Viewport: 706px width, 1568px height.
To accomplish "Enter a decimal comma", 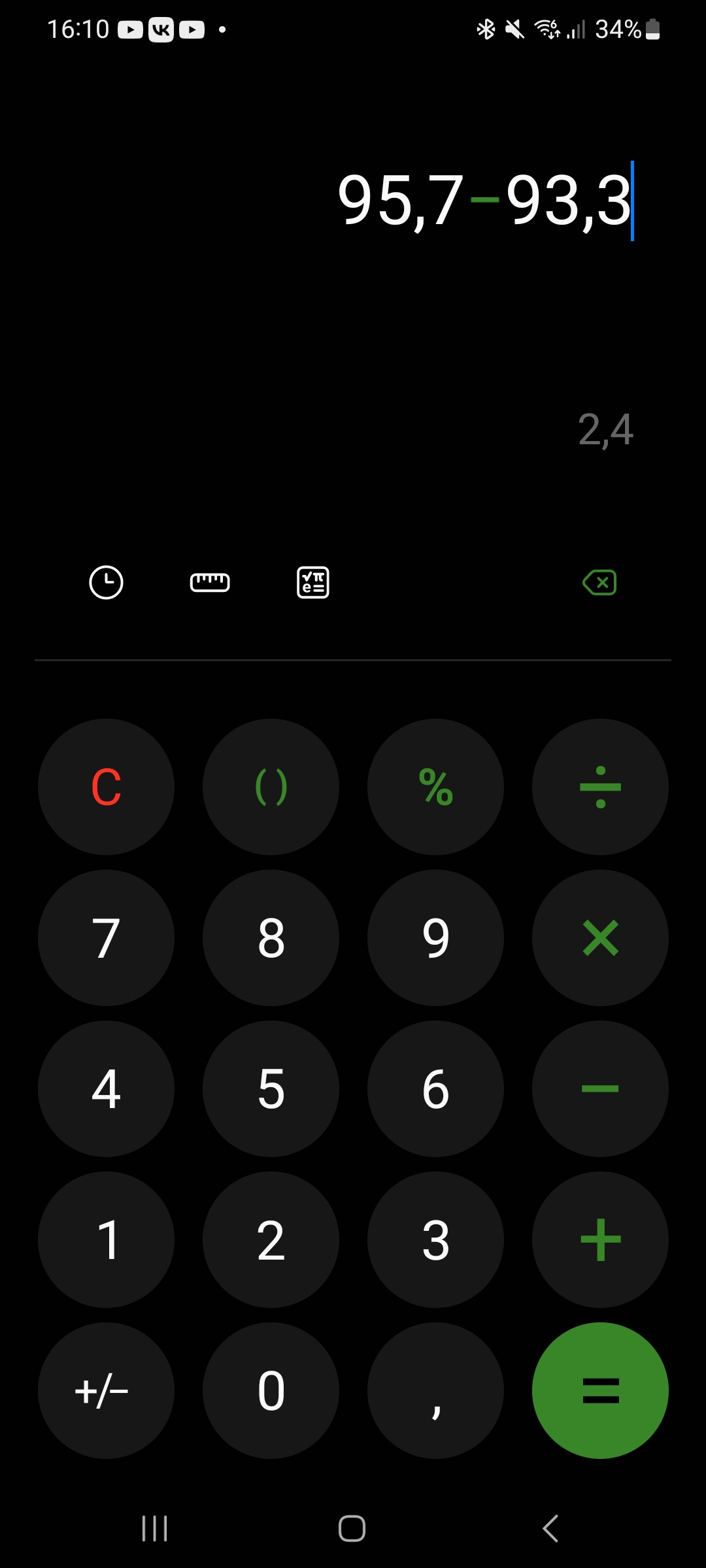I will click(x=435, y=1390).
